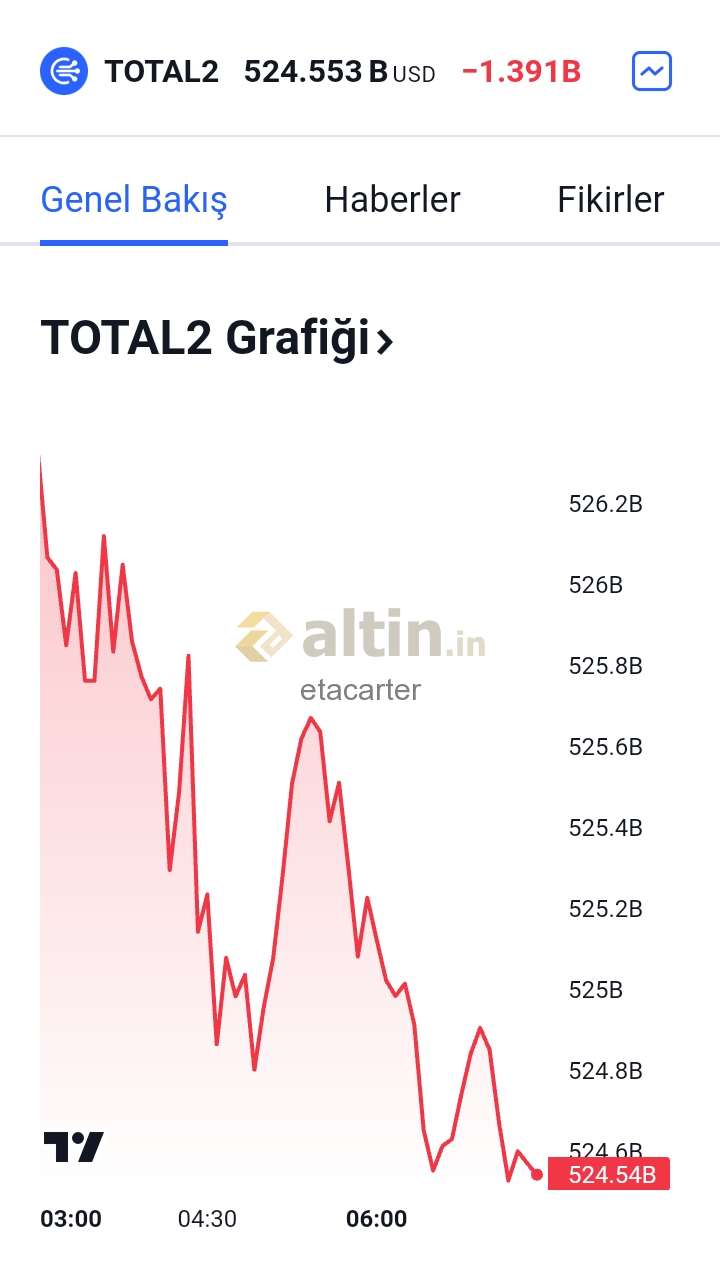Image resolution: width=720 pixels, height=1272 pixels.
Task: Open the TOTAL2 Grafiği full chart link
Action: tap(217, 338)
